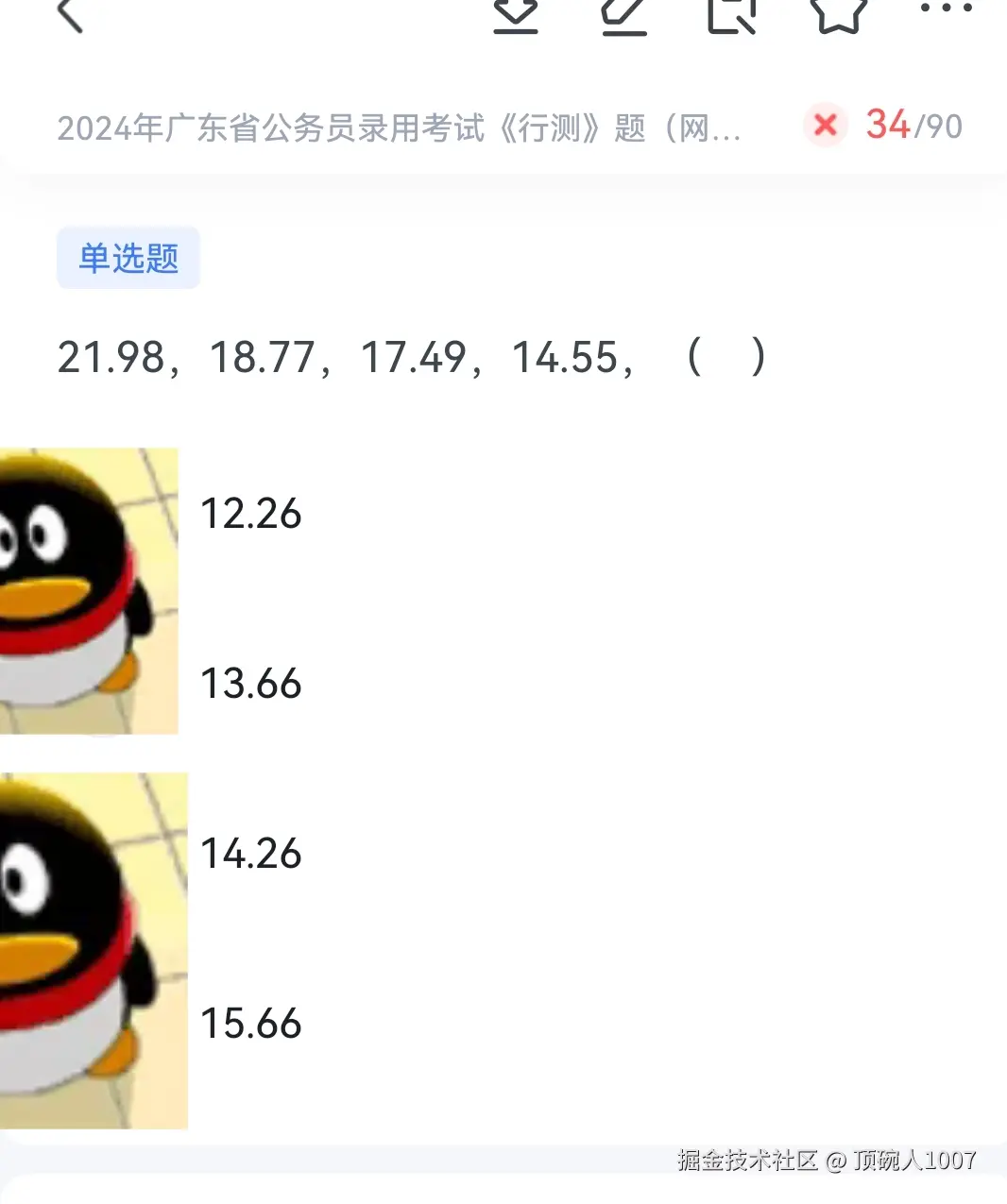Click answer option 14.26
This screenshot has width=1007, height=1204.
point(250,853)
